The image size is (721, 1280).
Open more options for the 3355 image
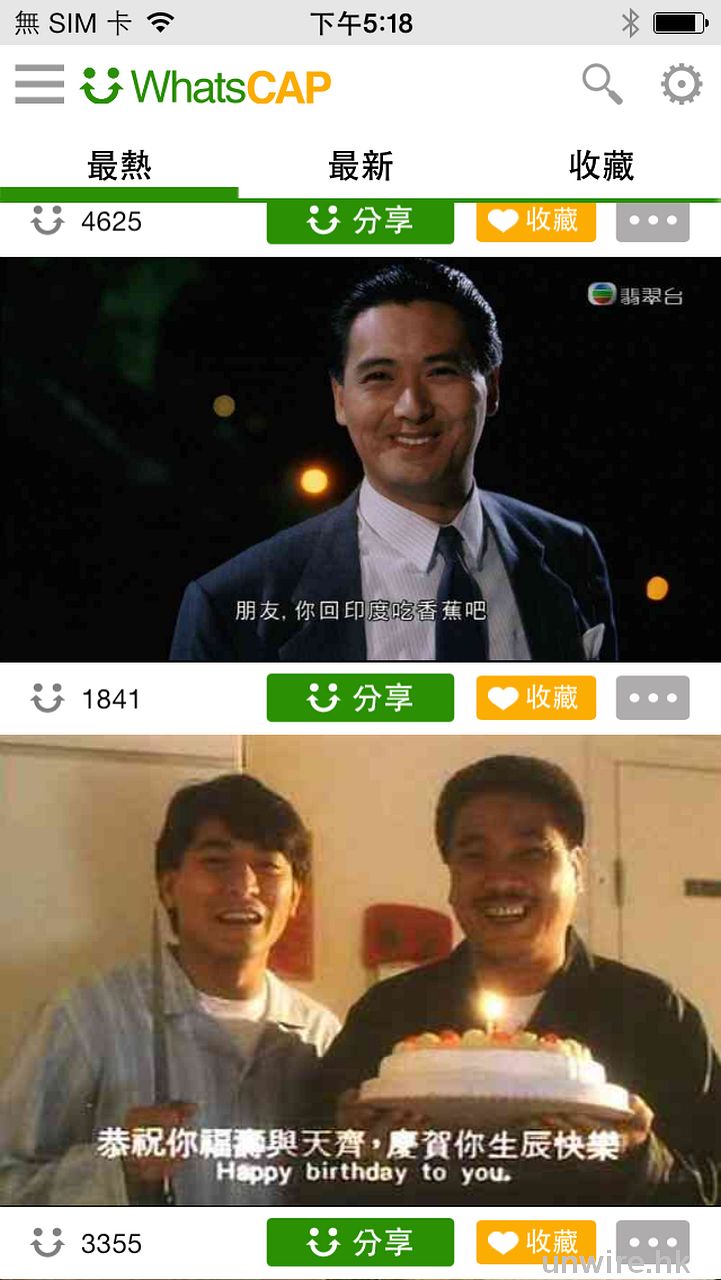point(653,1243)
